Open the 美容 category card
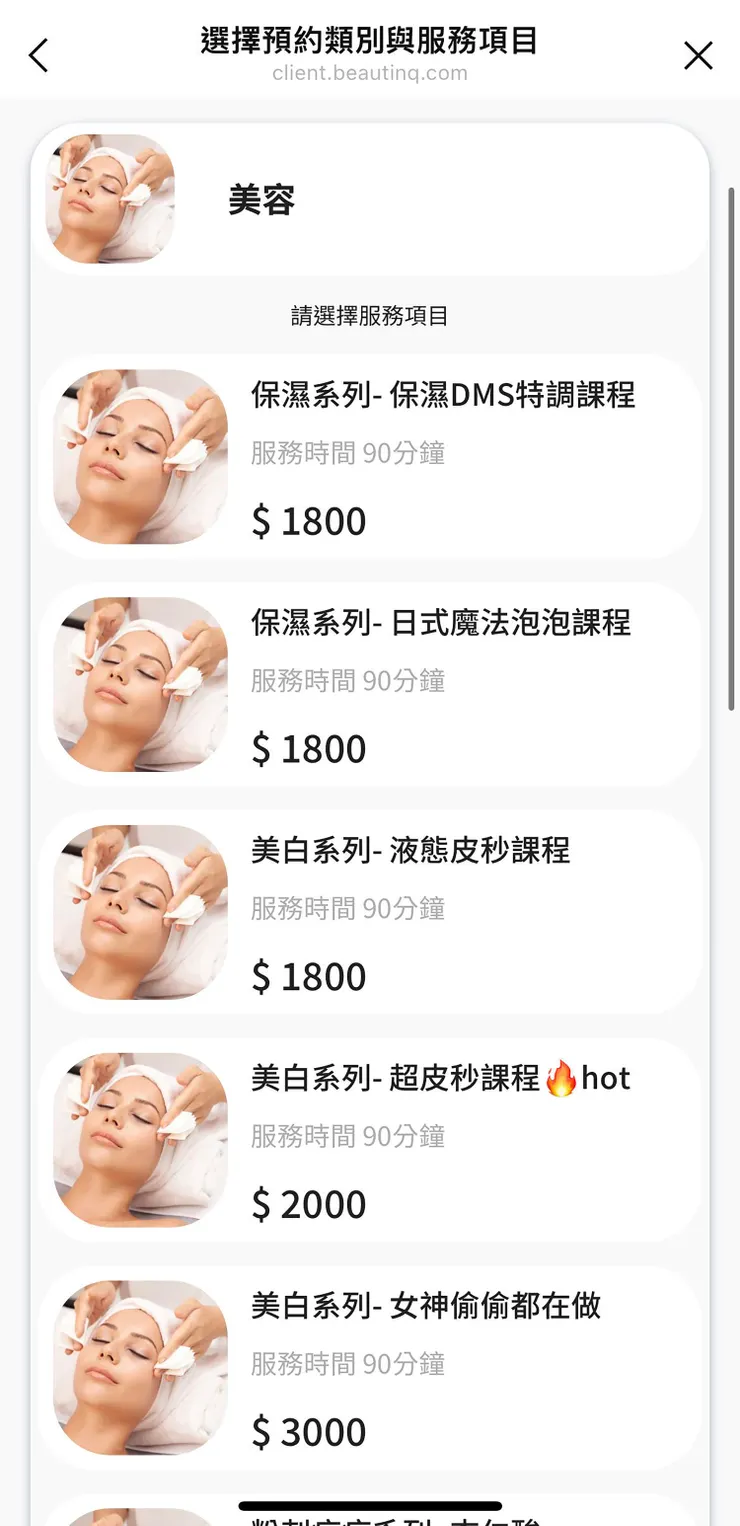 (370, 196)
